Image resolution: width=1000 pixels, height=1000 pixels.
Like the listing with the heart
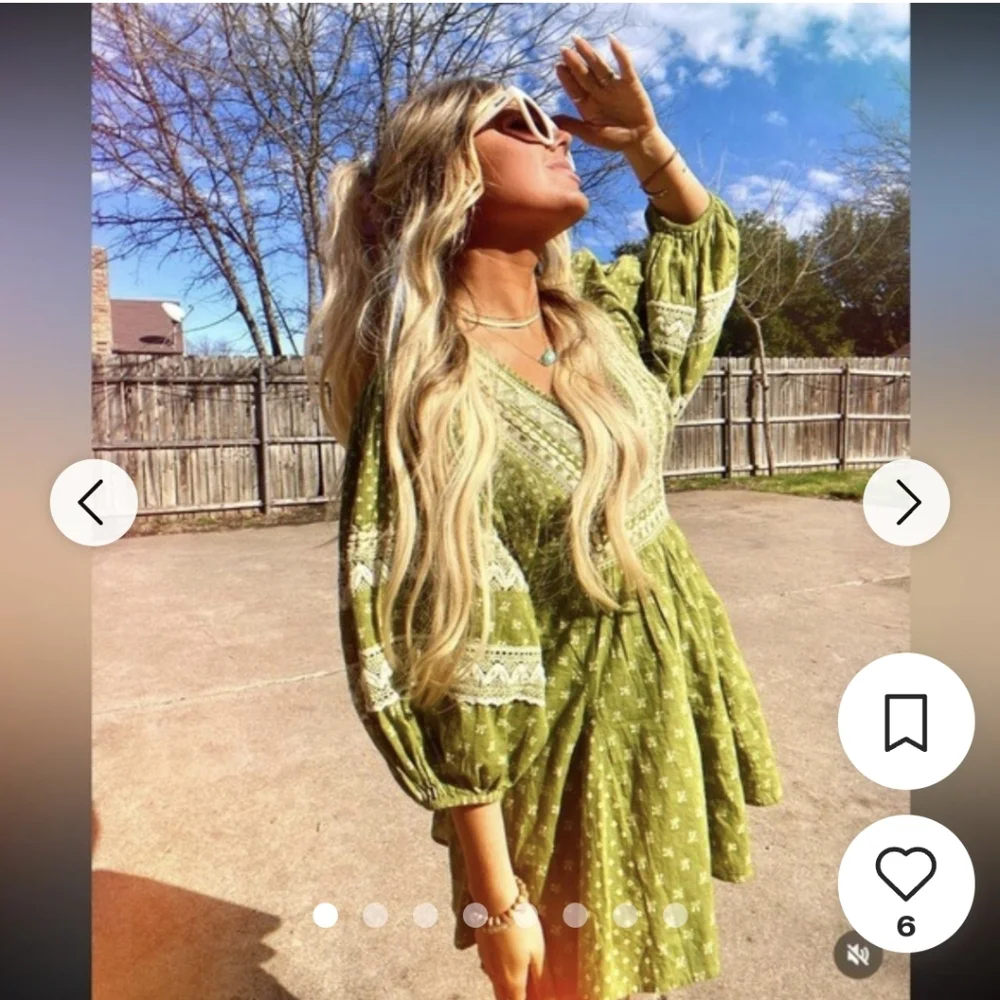click(905, 873)
